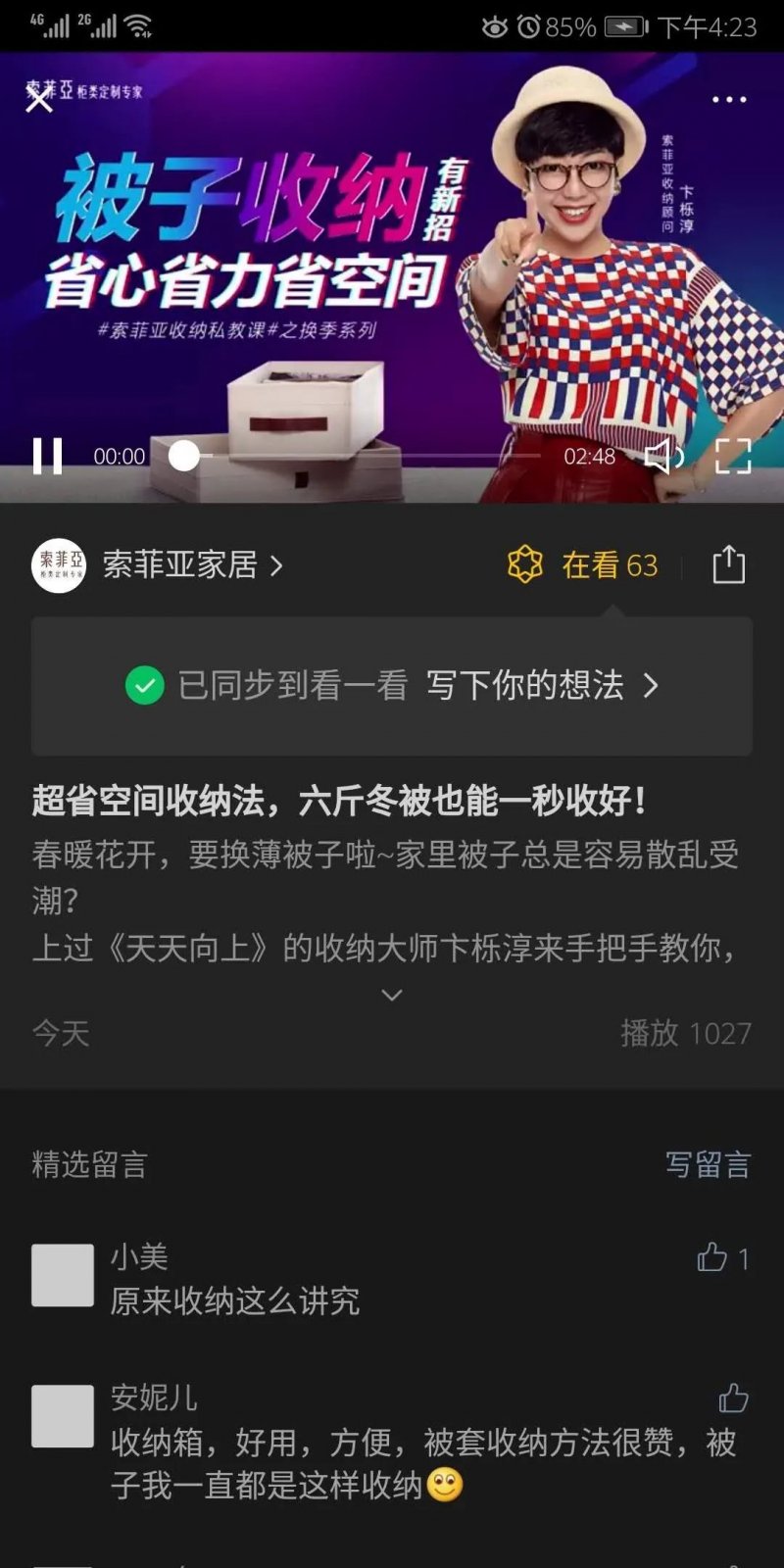Viewport: 784px width, 1568px height.
Task: Toggle the 在看 63 button
Action: 584,564
